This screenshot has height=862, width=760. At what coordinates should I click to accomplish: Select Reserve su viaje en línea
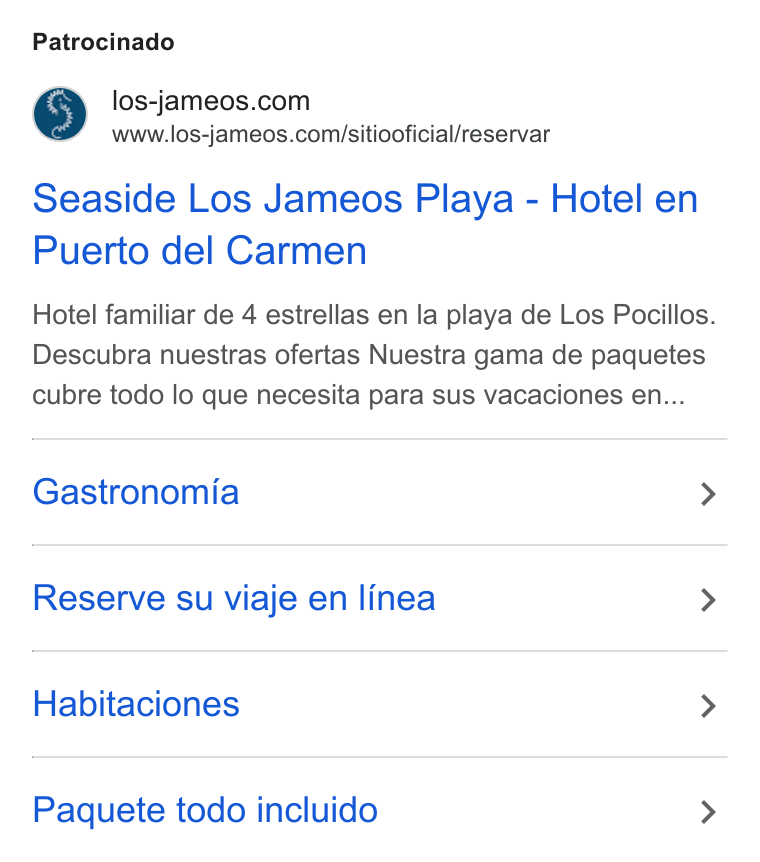(379, 598)
